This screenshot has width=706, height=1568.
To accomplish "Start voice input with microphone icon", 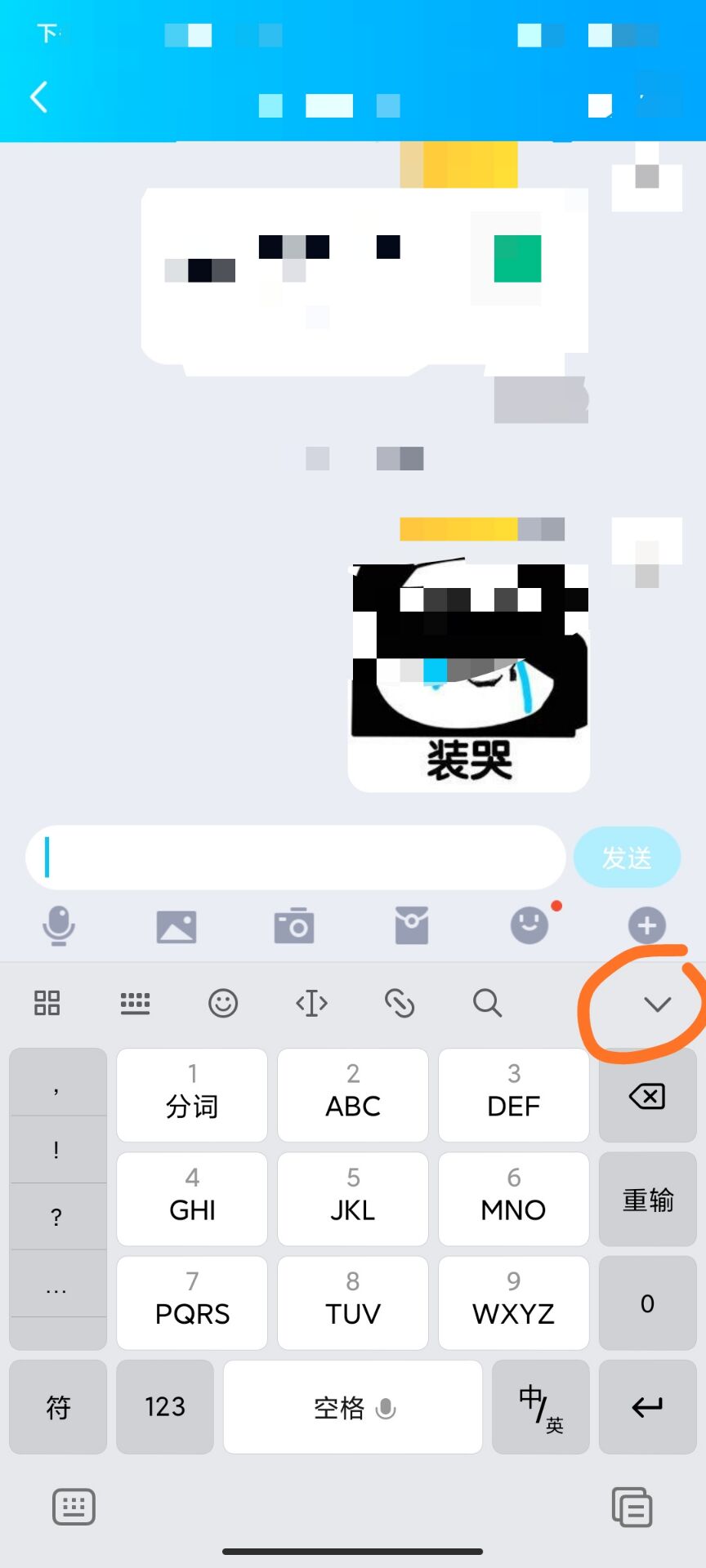I will 58,926.
